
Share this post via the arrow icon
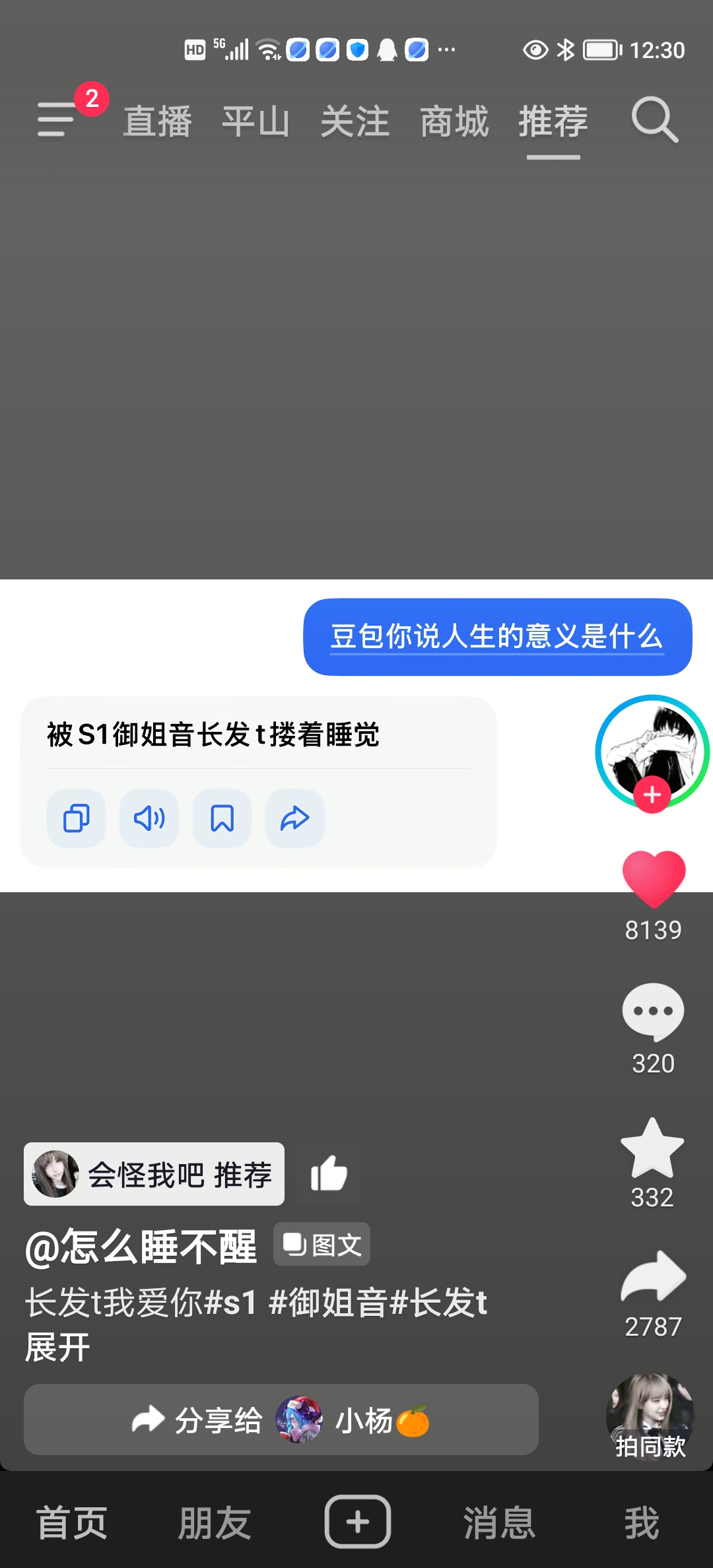pyautogui.click(x=654, y=1276)
